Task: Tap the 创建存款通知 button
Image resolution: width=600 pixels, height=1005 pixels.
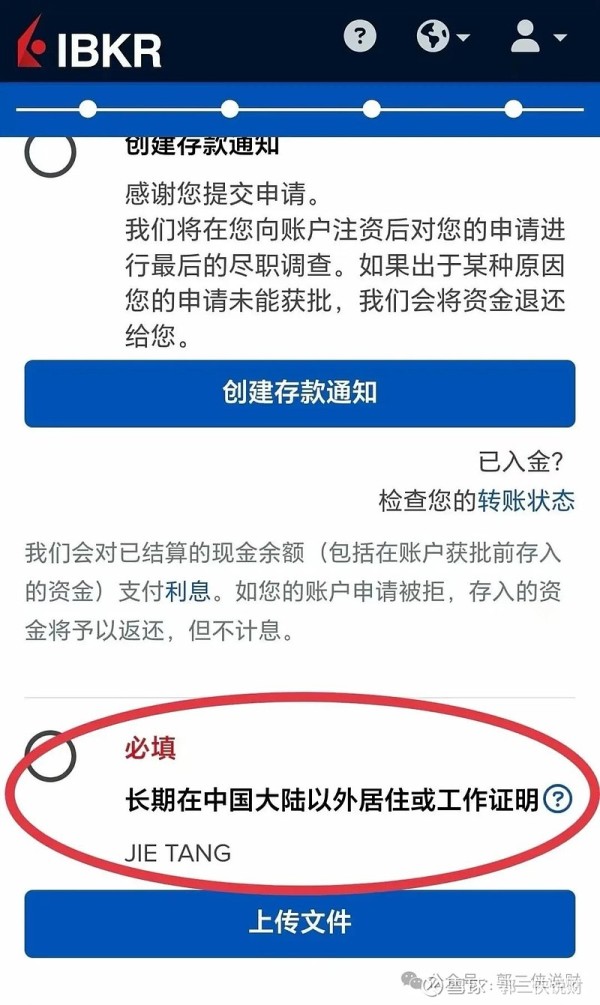Action: pyautogui.click(x=300, y=392)
